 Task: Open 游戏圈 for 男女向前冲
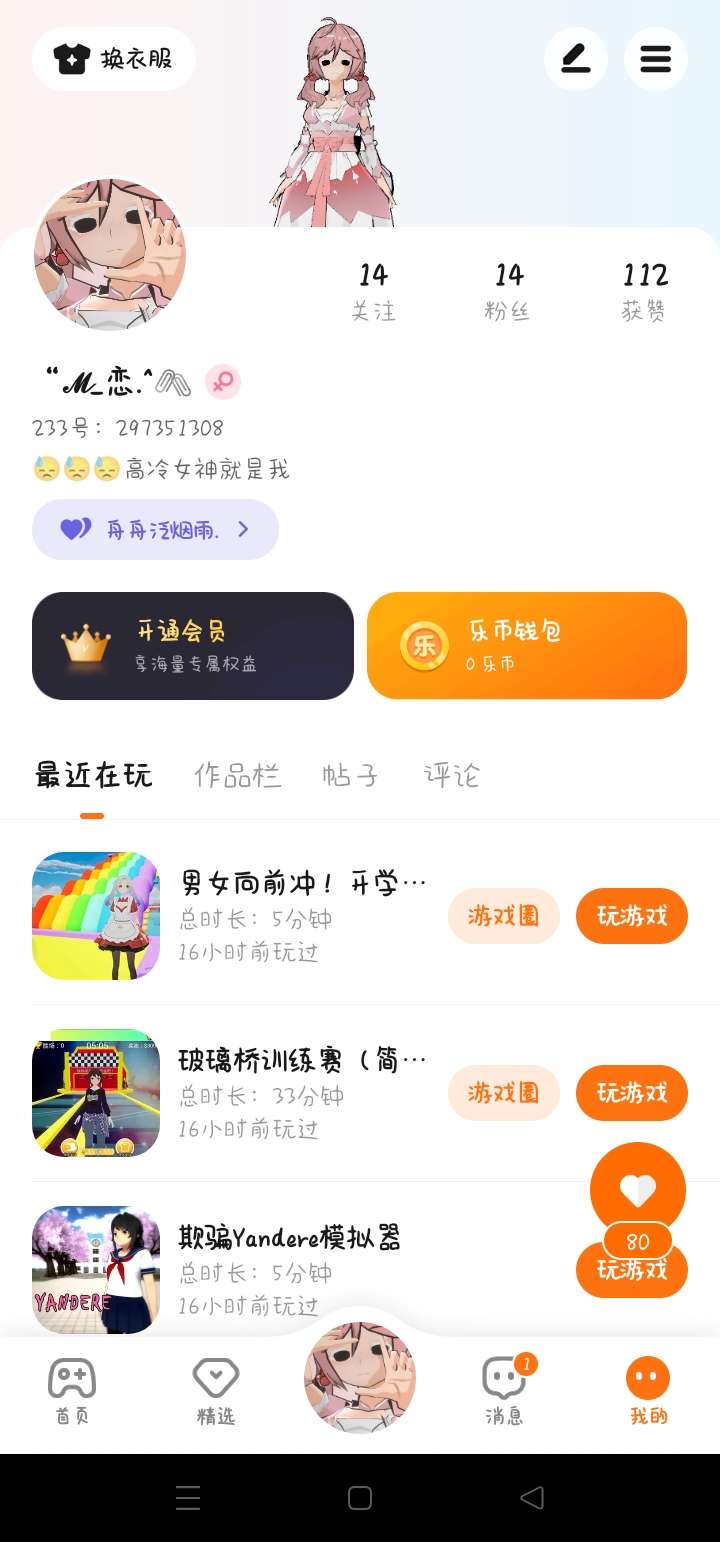(503, 915)
